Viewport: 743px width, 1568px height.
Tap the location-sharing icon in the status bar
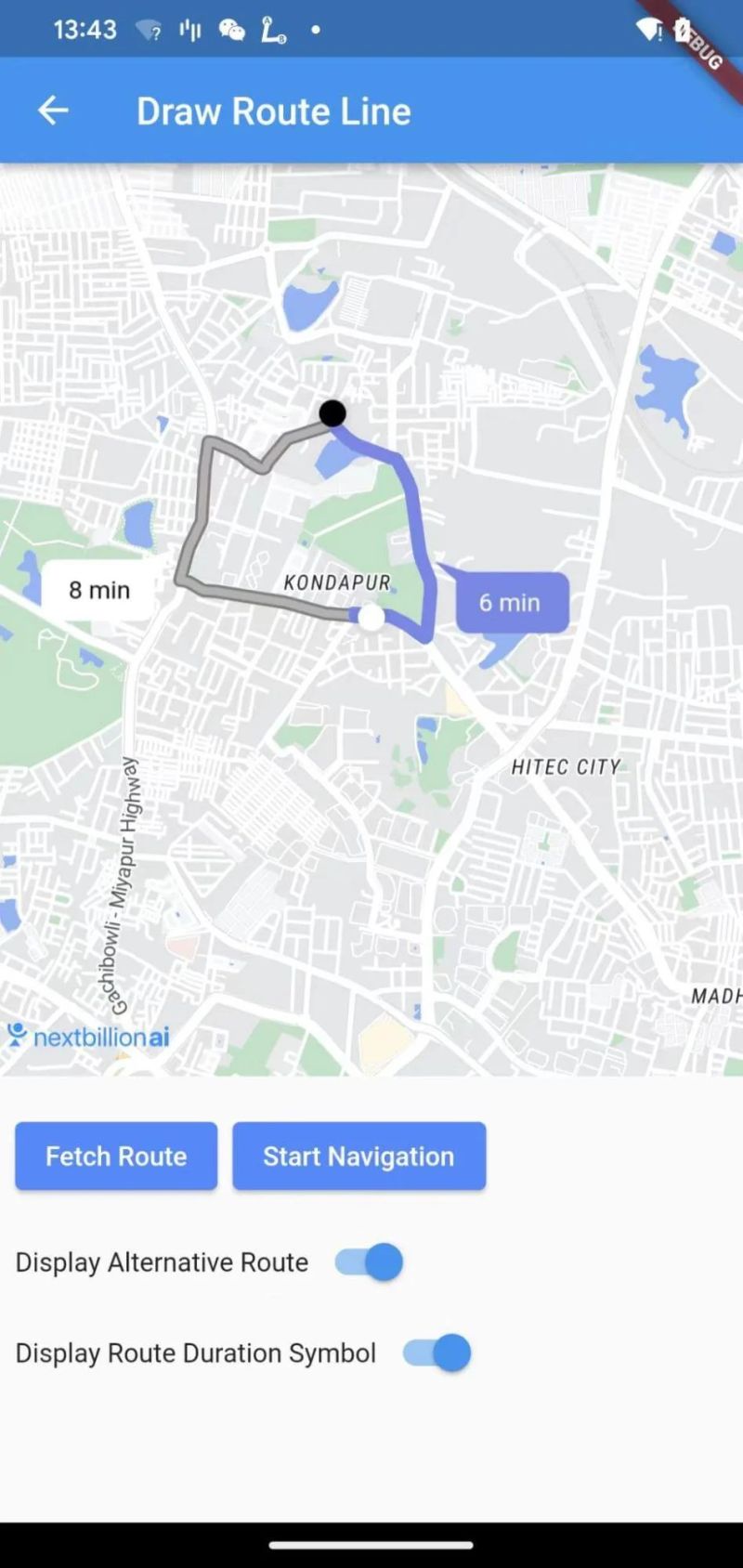pos(274,31)
